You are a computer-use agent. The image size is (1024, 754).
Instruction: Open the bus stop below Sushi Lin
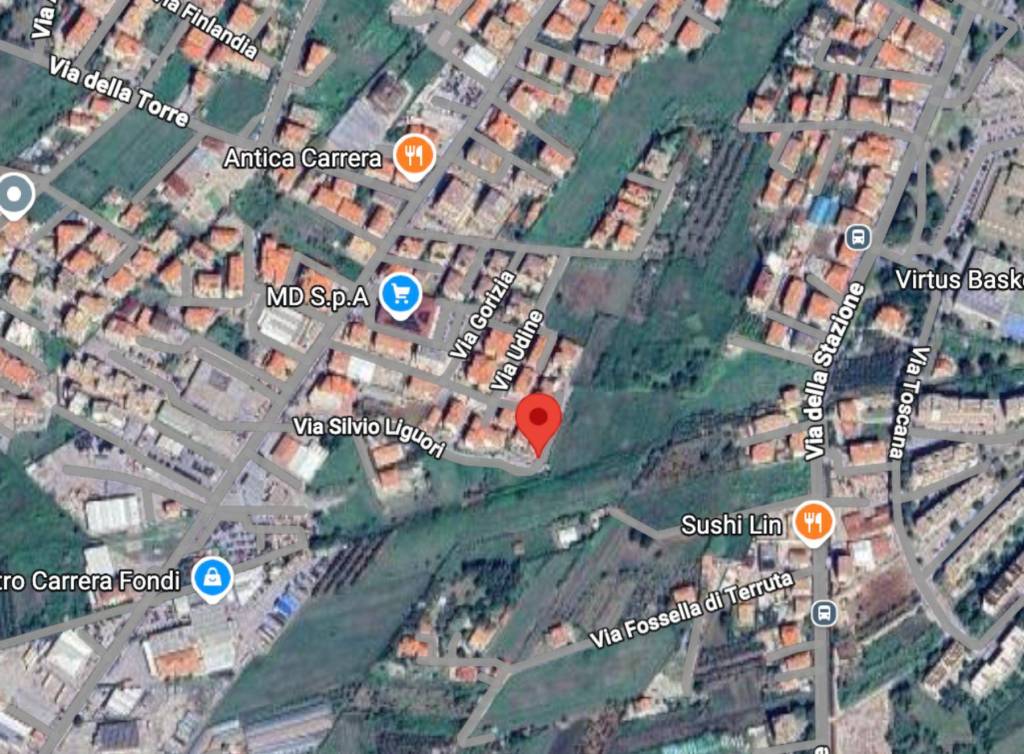coord(824,612)
